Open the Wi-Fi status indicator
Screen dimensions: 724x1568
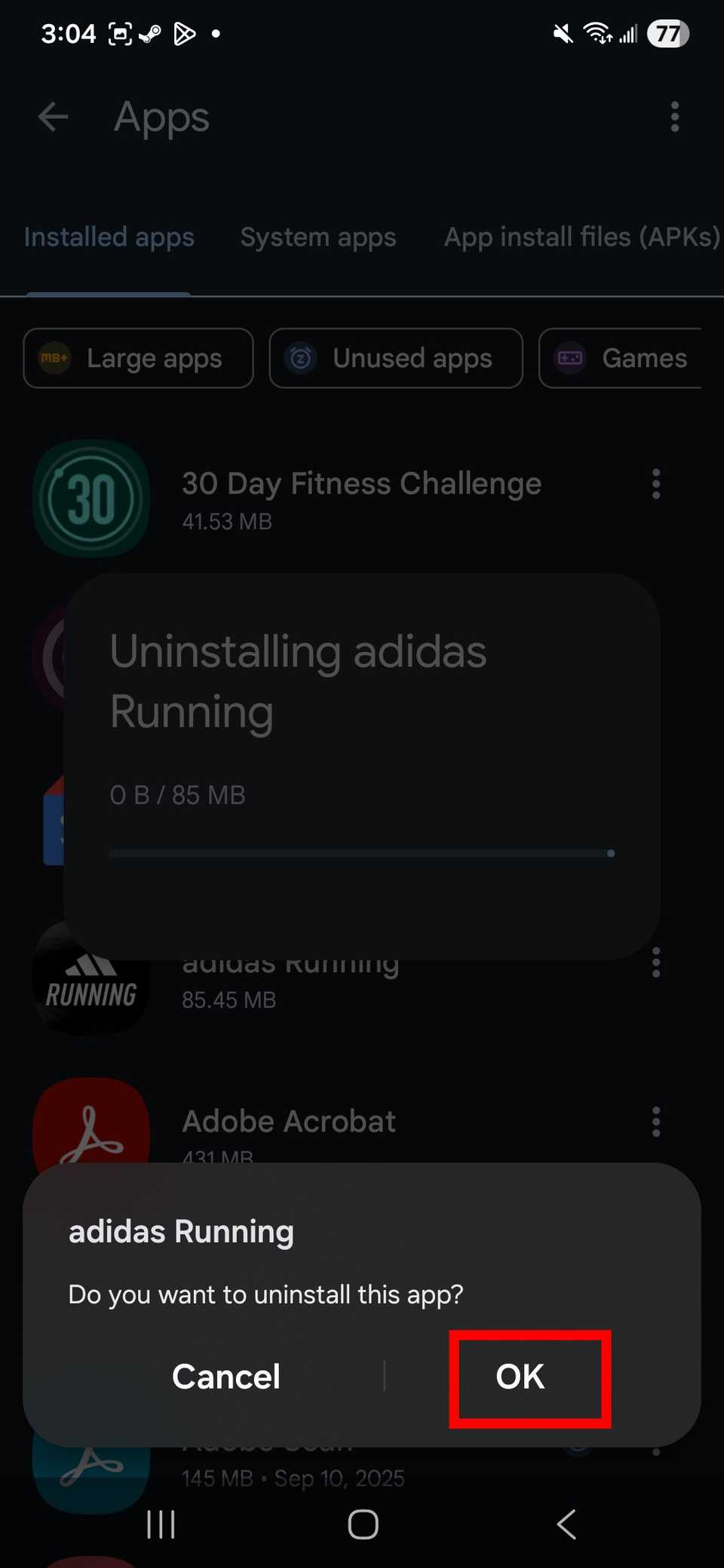pyautogui.click(x=596, y=32)
